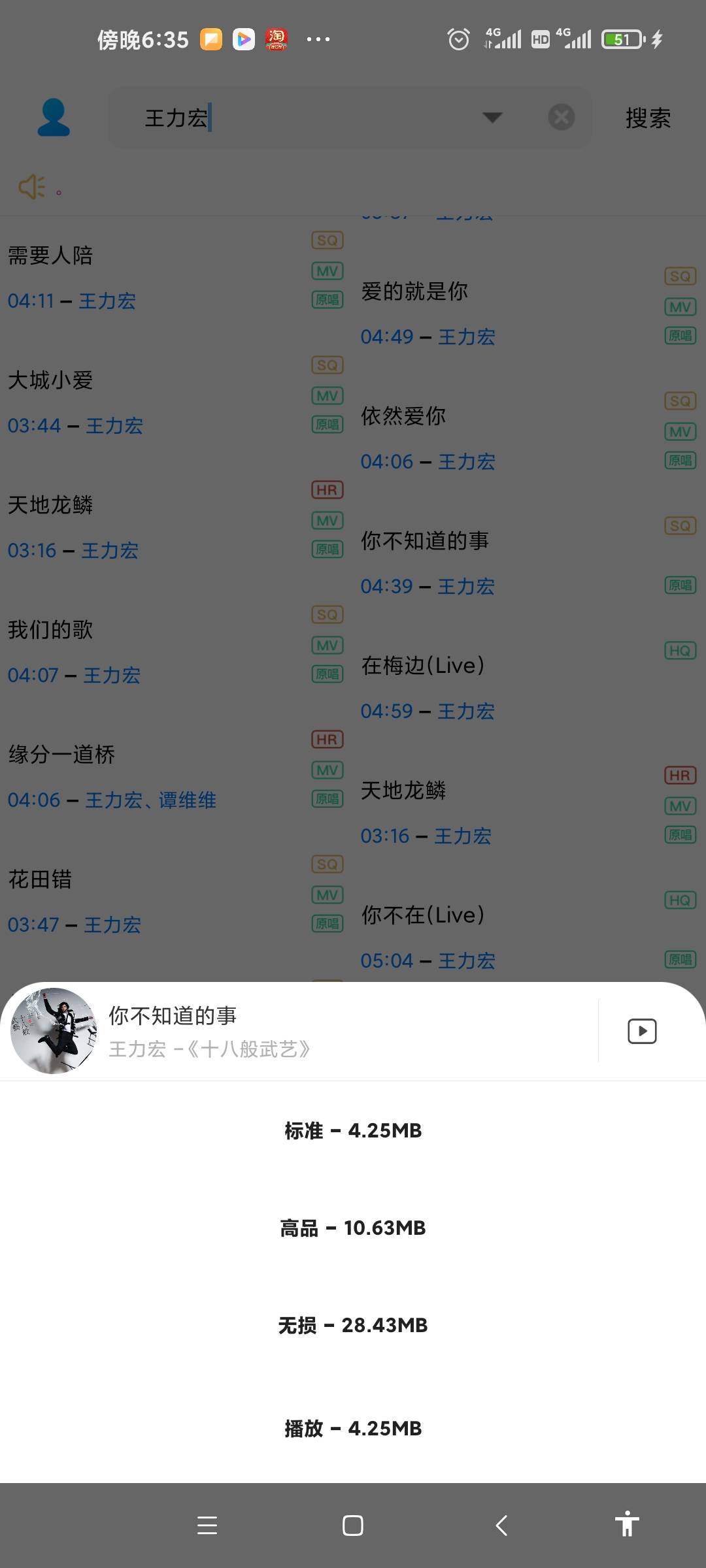Open the MV video icon in song sheet
The height and width of the screenshot is (1568, 706).
point(642,1032)
